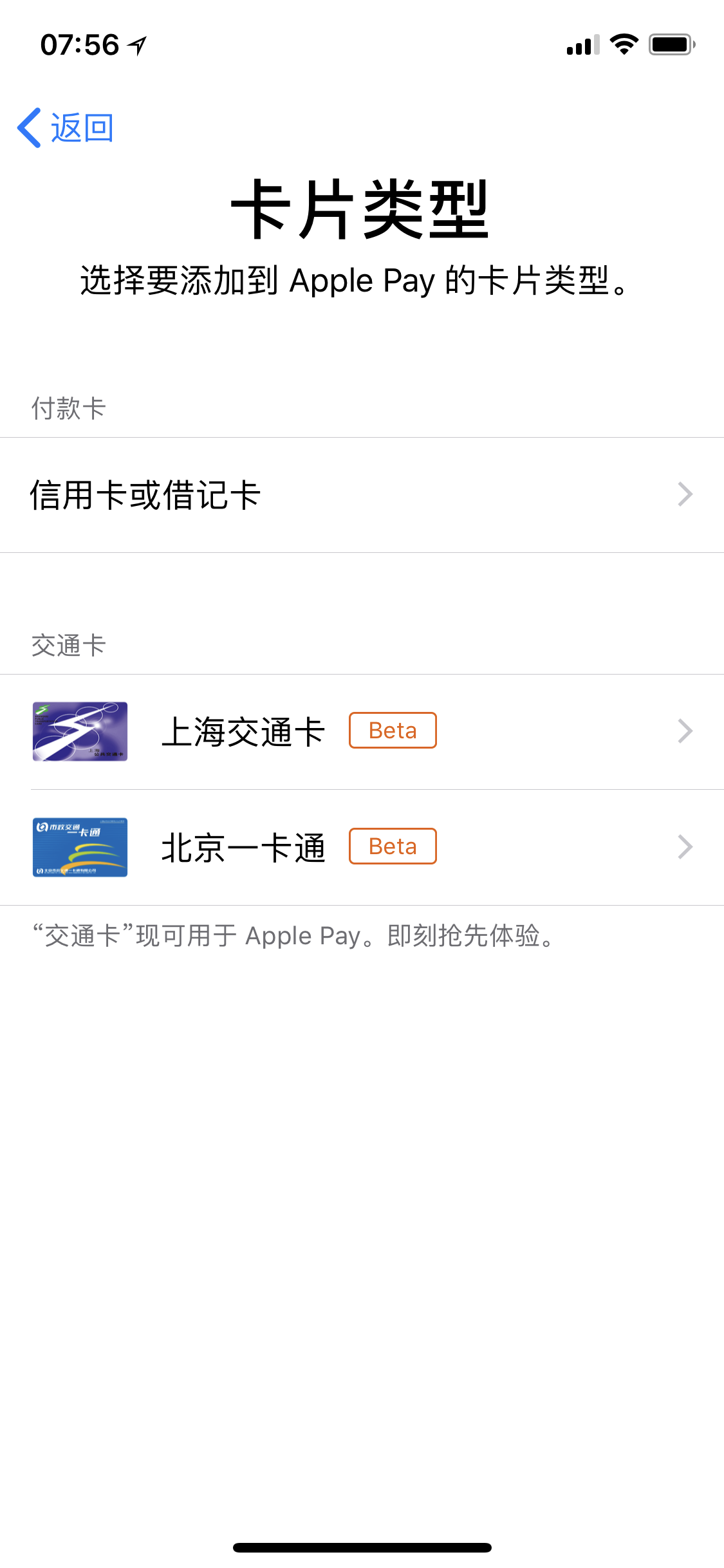Viewport: 724px width, 1568px height.
Task: Expand the 上海交通卡 row via its chevron
Action: [685, 731]
